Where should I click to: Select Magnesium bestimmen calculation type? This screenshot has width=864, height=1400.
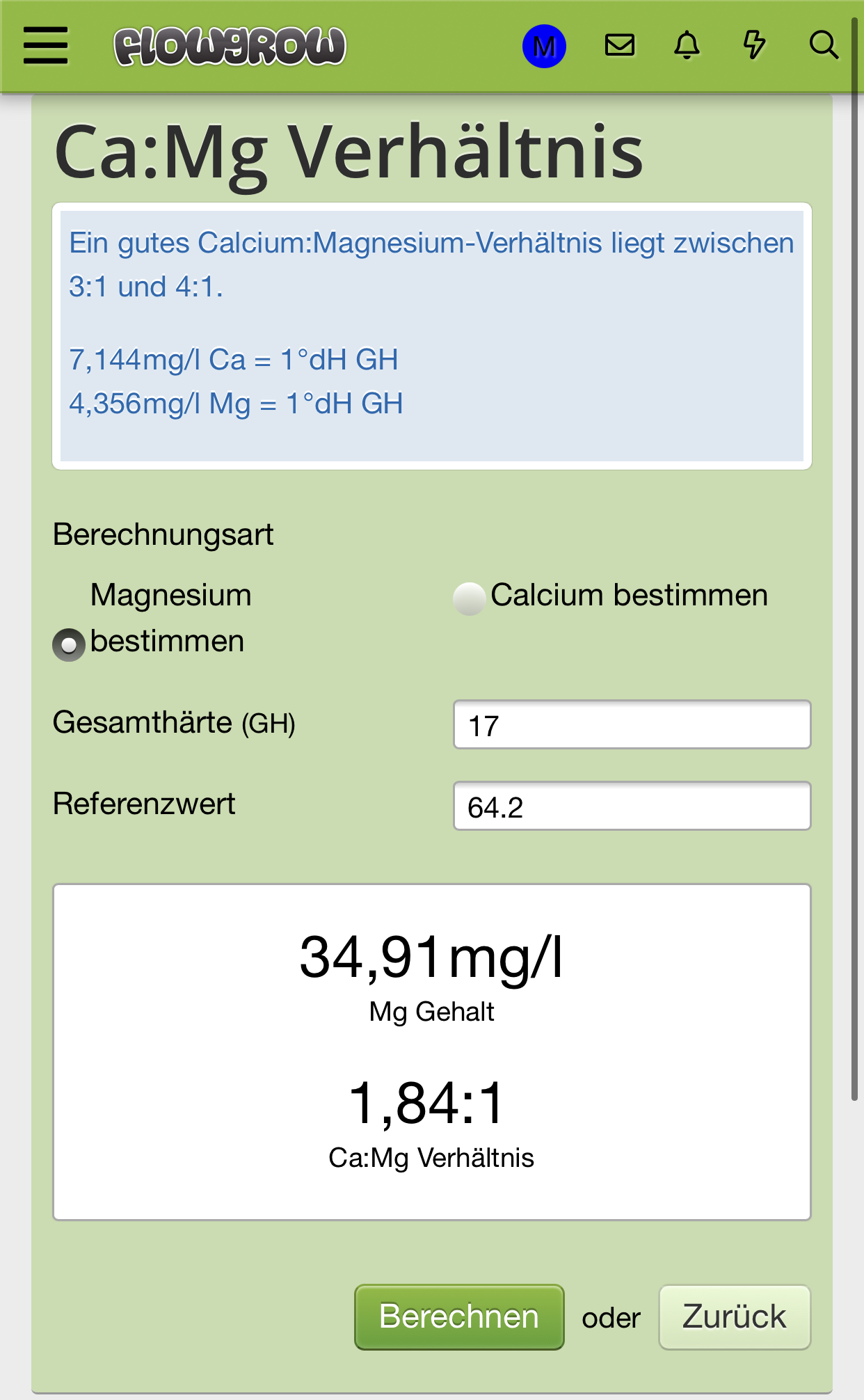click(69, 644)
